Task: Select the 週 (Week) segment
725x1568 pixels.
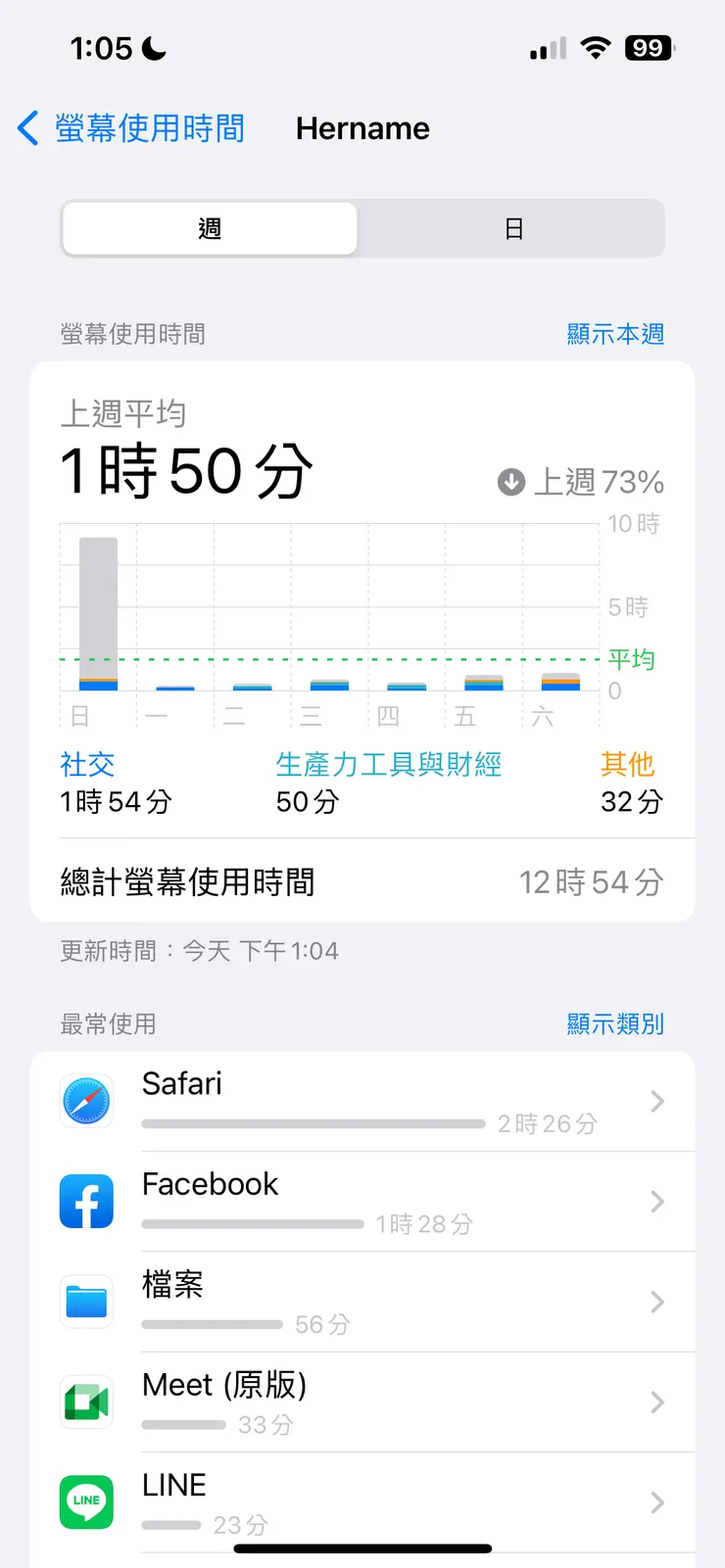Action: coord(209,227)
